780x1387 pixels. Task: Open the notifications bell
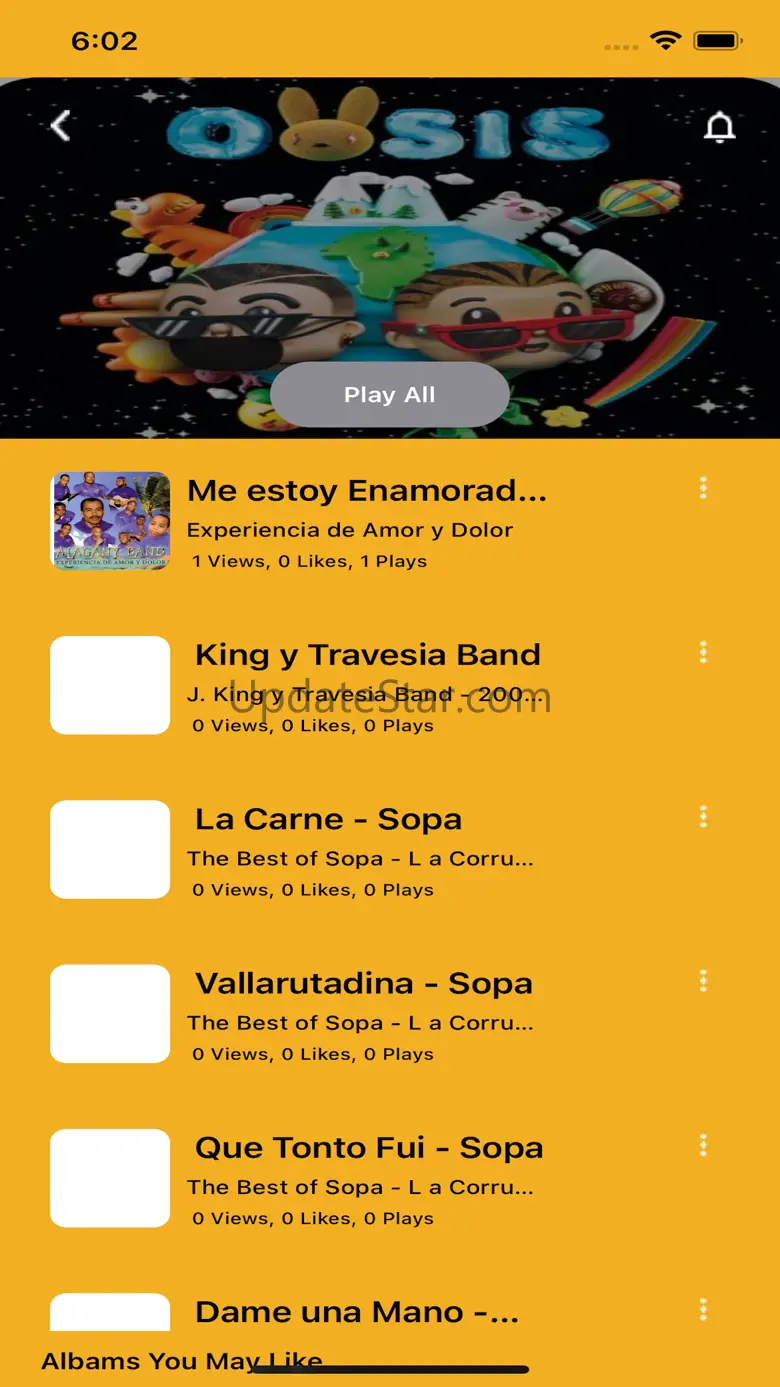(719, 127)
